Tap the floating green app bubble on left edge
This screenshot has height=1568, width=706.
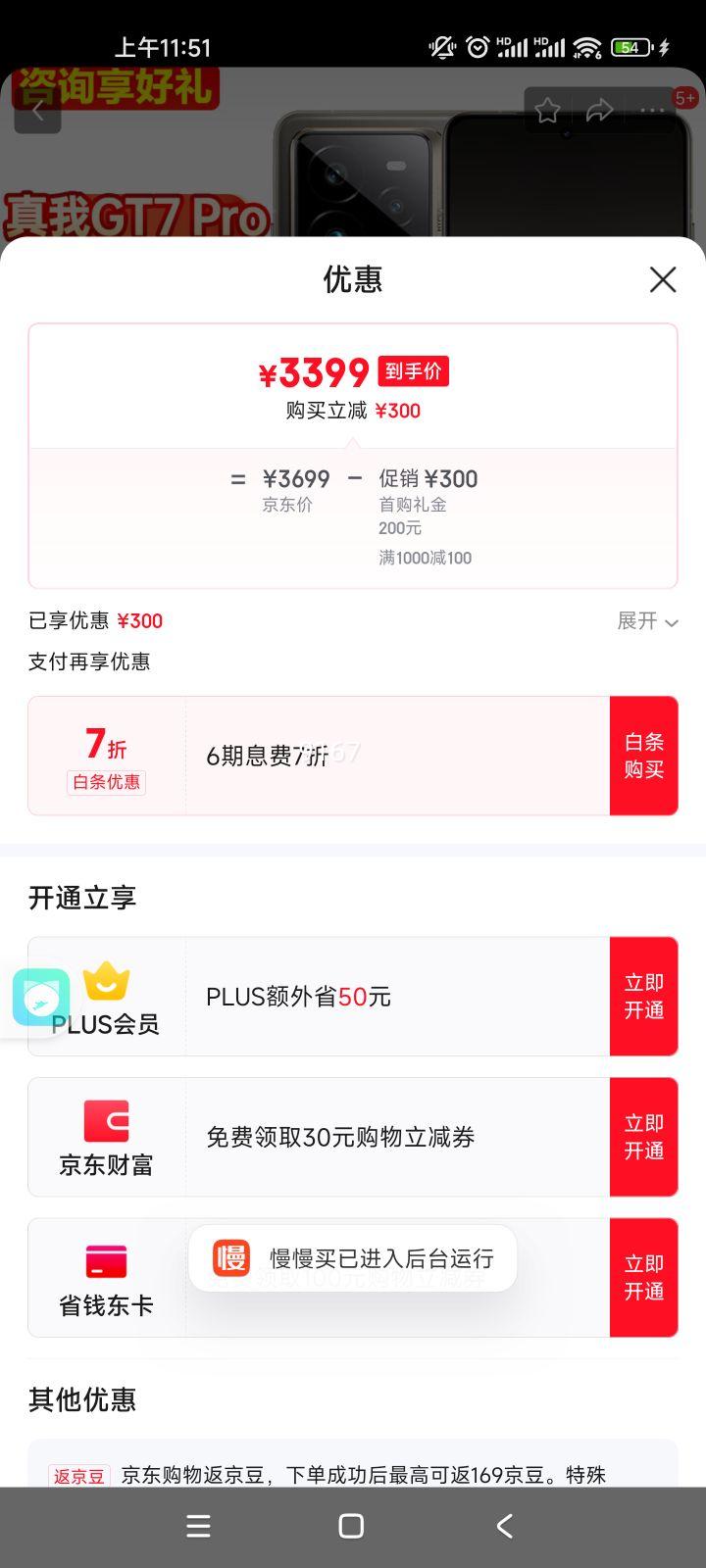41,998
